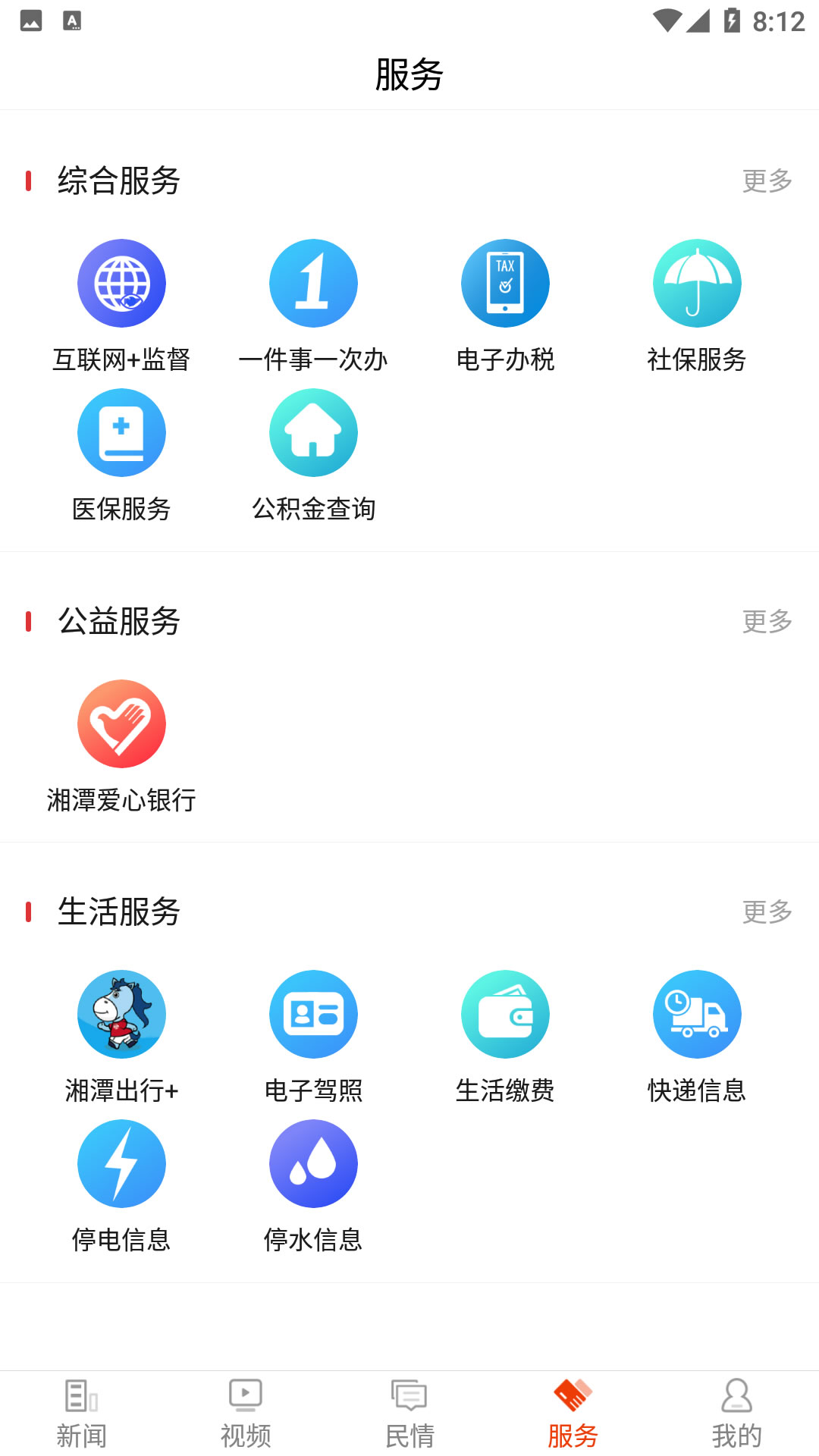Viewport: 819px width, 1456px height.
Task: Tap 更多 next to 公益服务
Action: 767,622
